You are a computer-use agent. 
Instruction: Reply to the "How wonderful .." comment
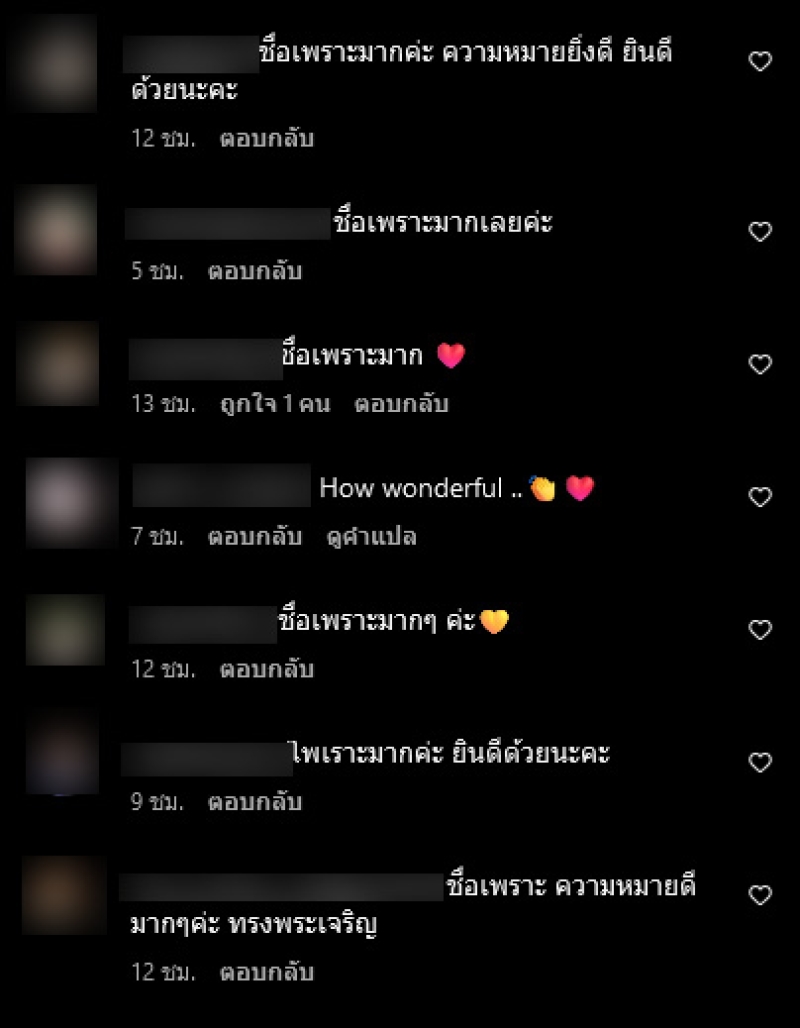tap(254, 537)
